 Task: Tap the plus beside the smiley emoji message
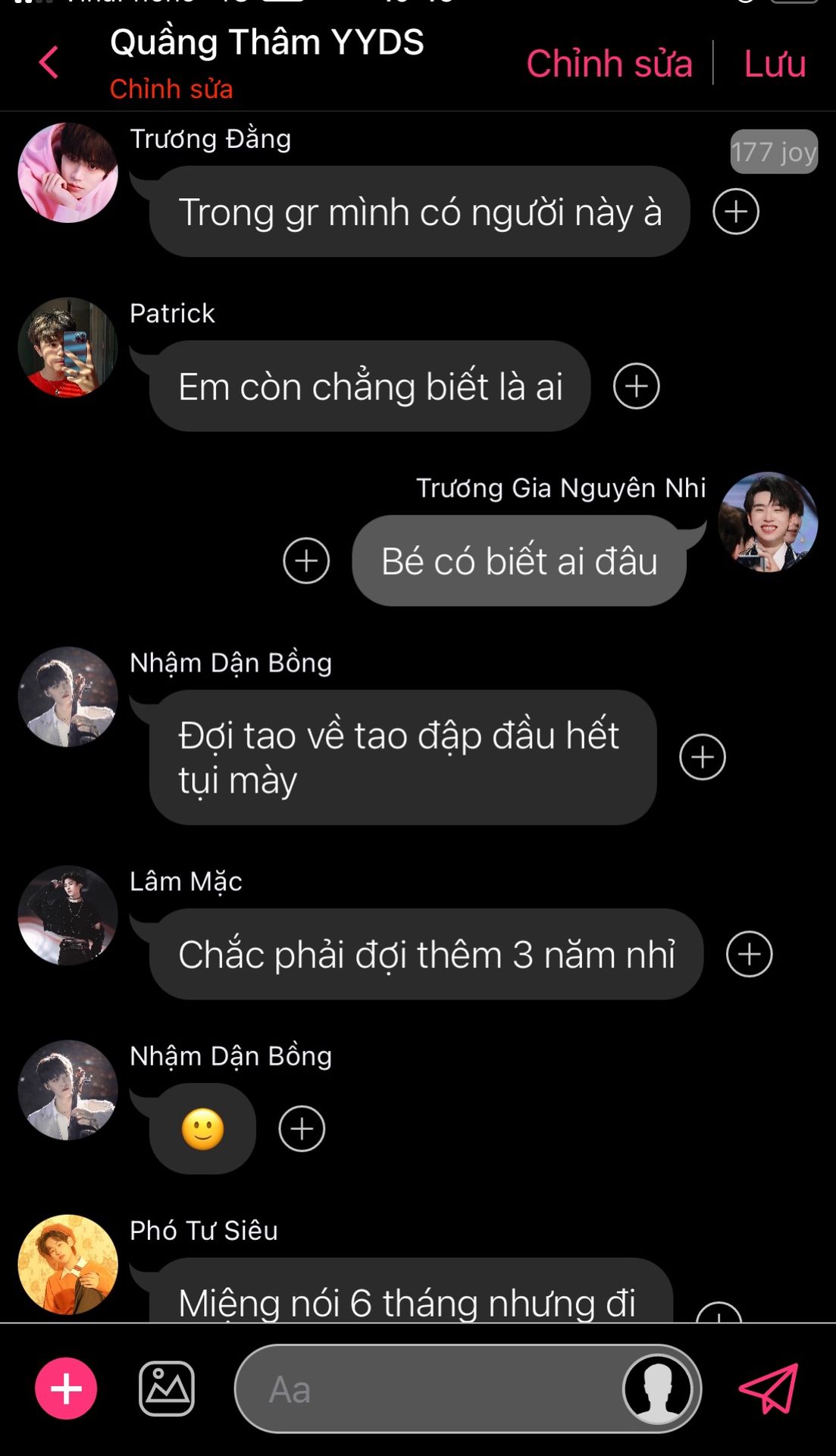[x=302, y=1128]
